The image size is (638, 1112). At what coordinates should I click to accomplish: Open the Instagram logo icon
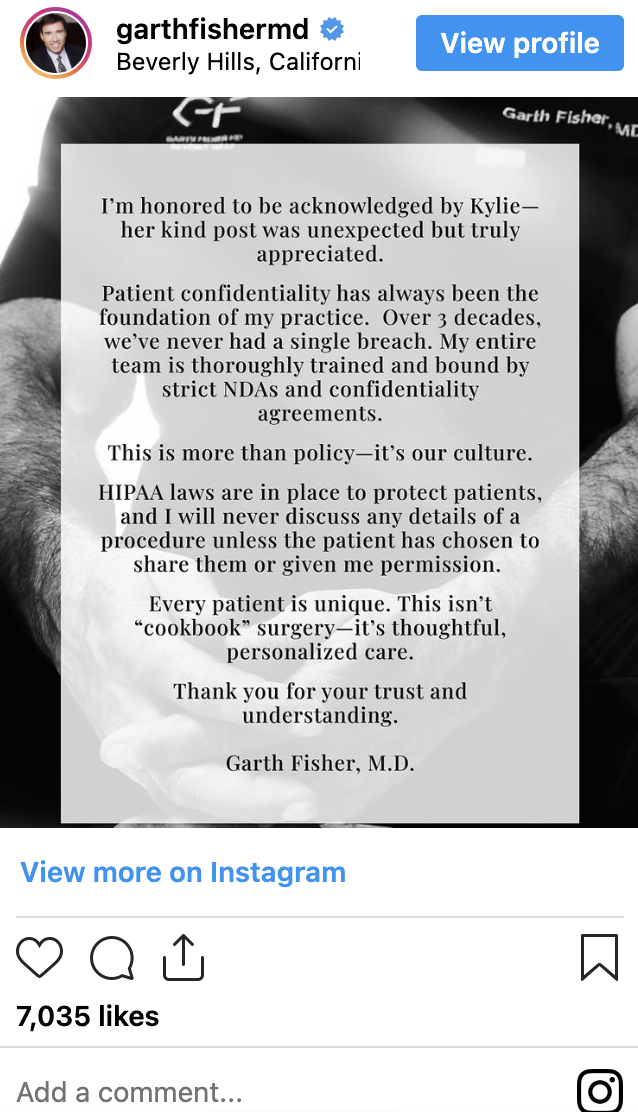[600, 1091]
